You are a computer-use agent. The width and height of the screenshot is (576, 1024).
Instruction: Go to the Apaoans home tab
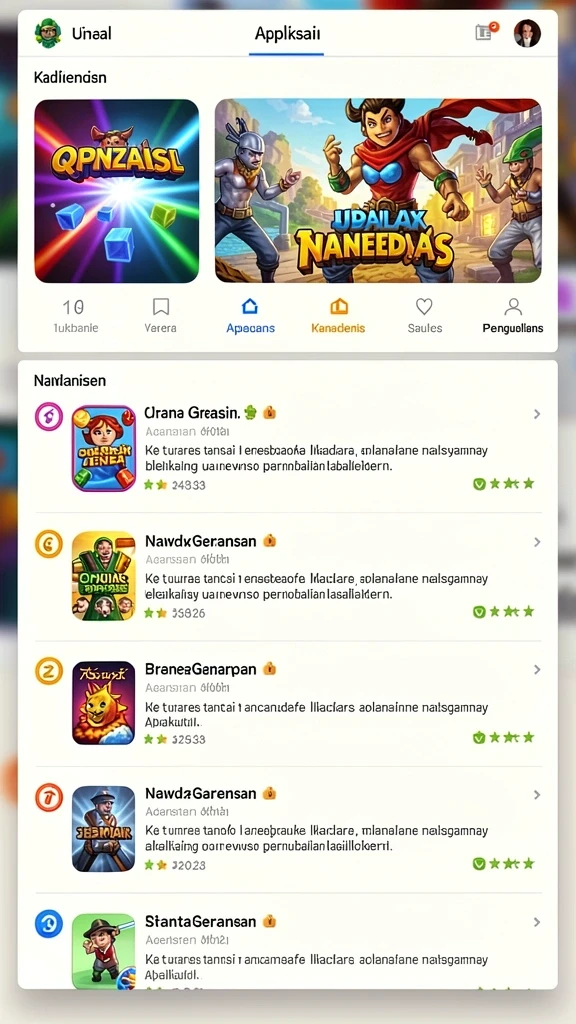(250, 315)
